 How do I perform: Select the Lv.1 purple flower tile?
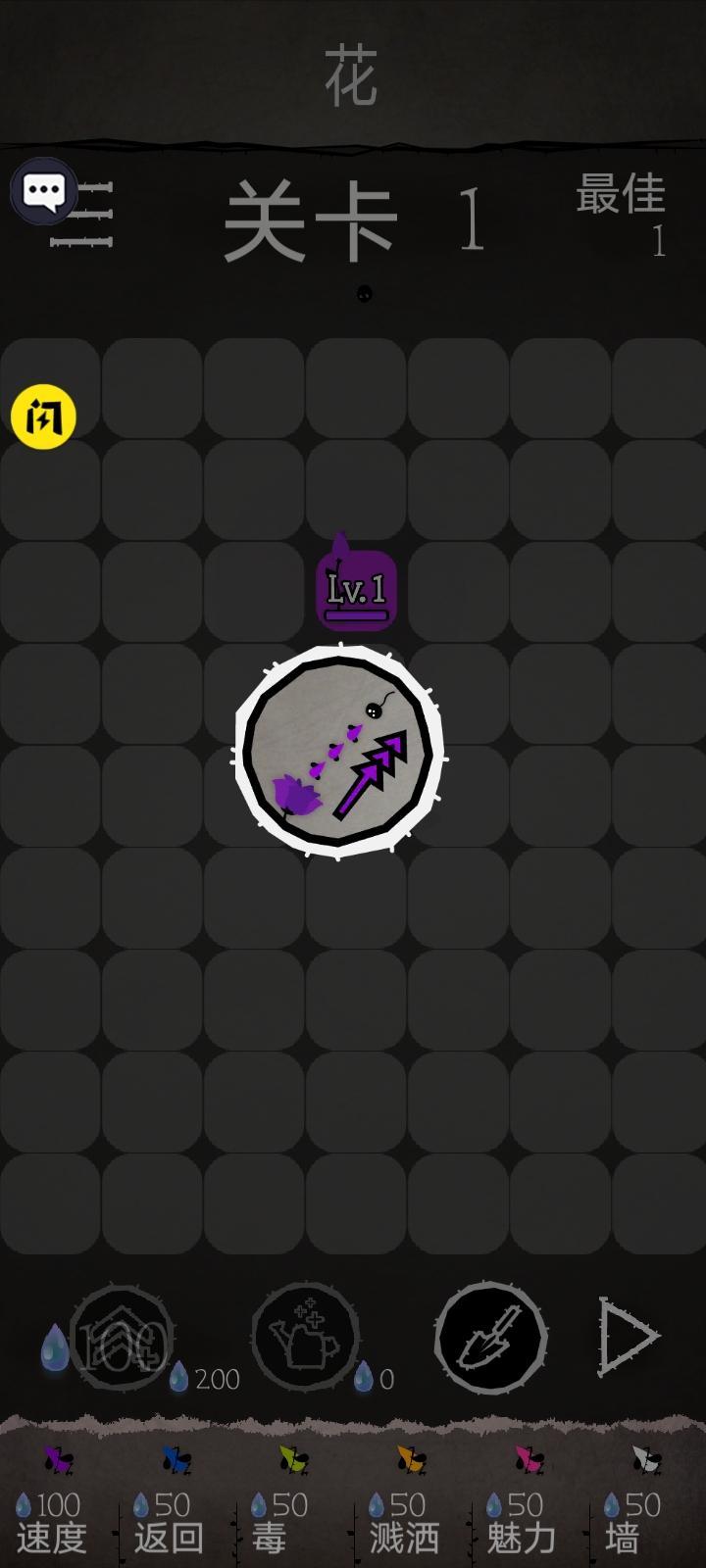[x=356, y=590]
